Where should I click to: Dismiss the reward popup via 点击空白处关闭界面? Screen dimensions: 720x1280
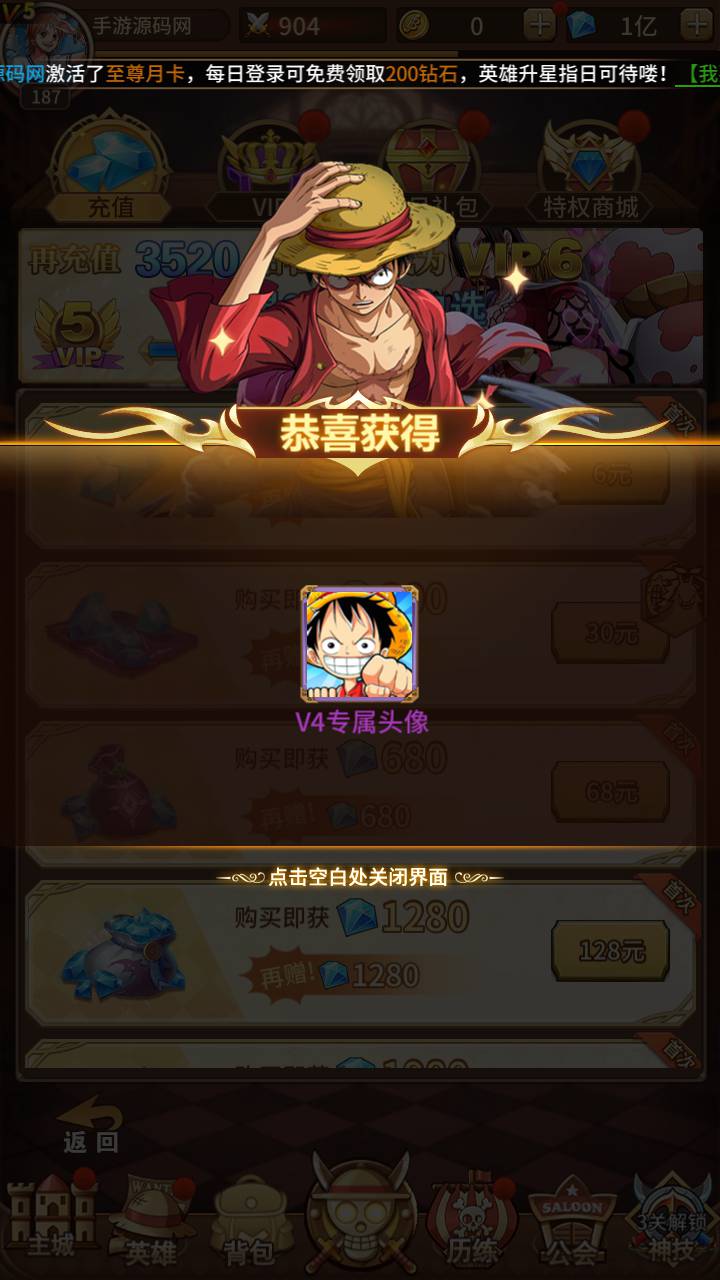pyautogui.click(x=360, y=877)
